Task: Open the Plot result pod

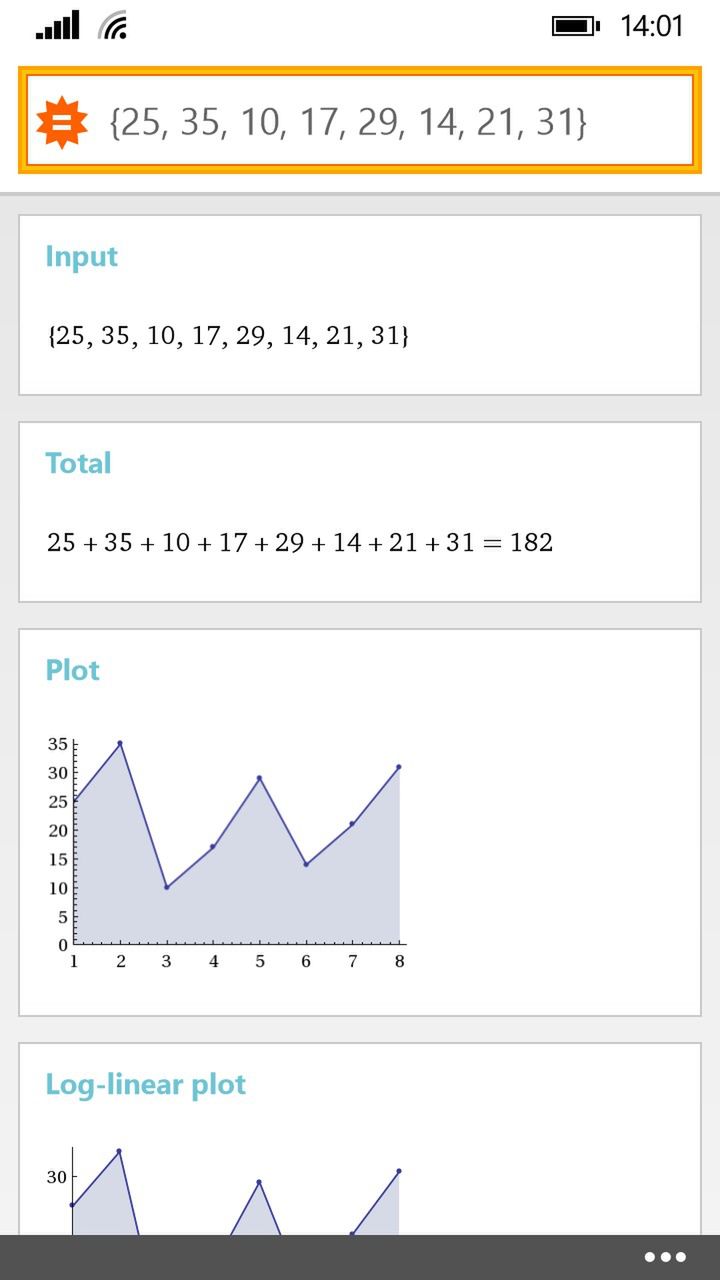Action: [360, 822]
